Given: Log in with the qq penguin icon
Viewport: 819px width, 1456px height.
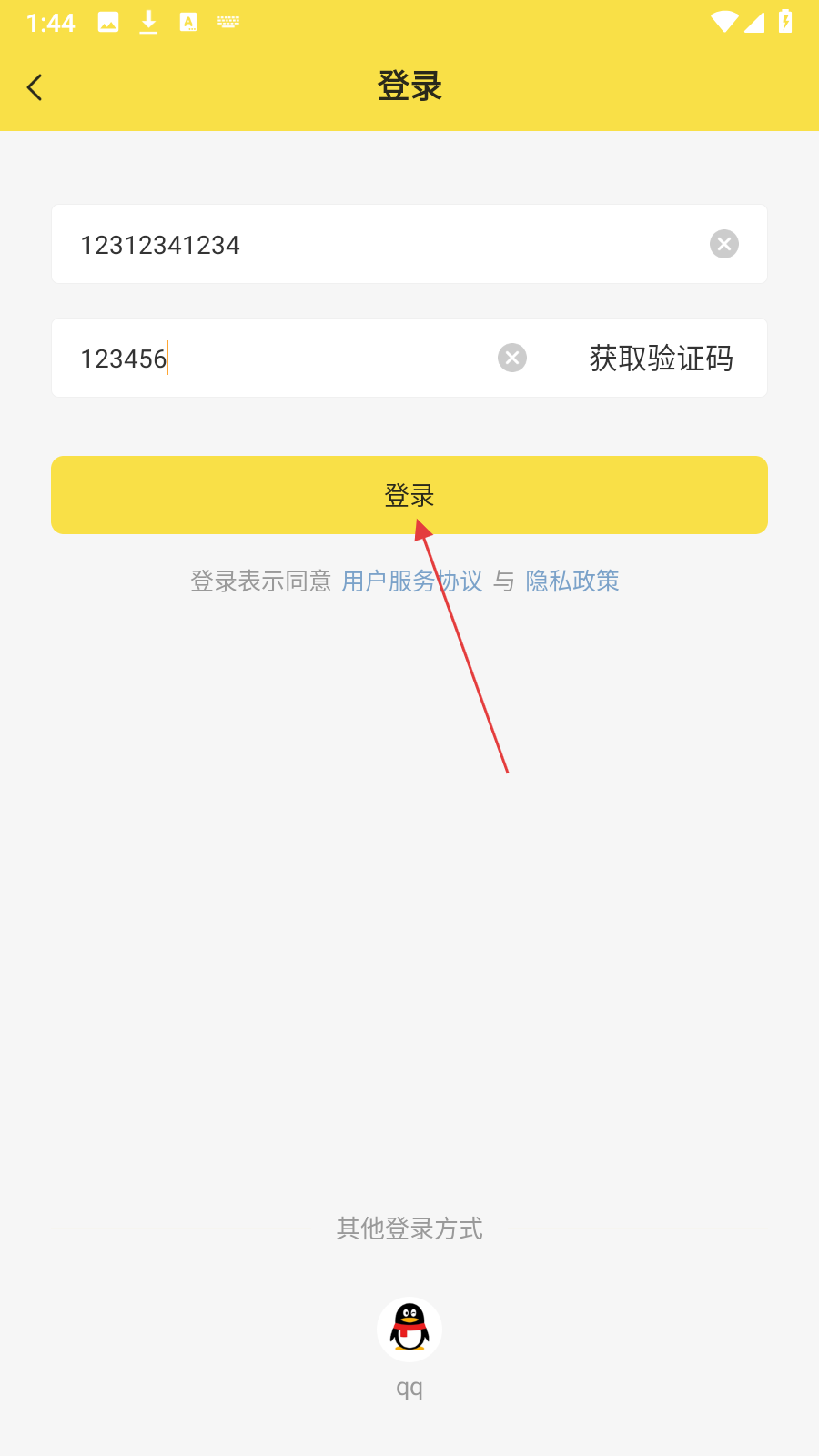Looking at the screenshot, I should pos(409,1330).
